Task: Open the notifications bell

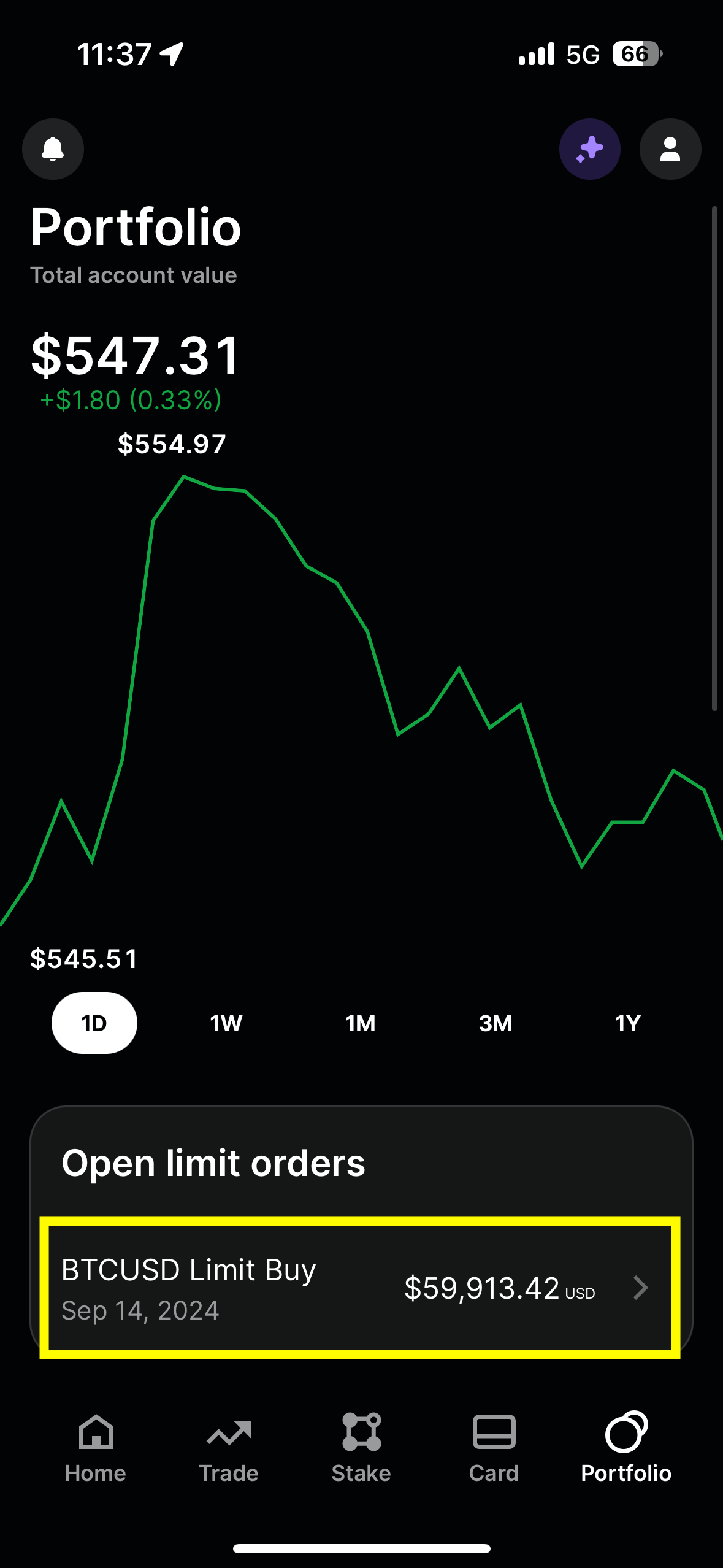Action: pos(53,149)
